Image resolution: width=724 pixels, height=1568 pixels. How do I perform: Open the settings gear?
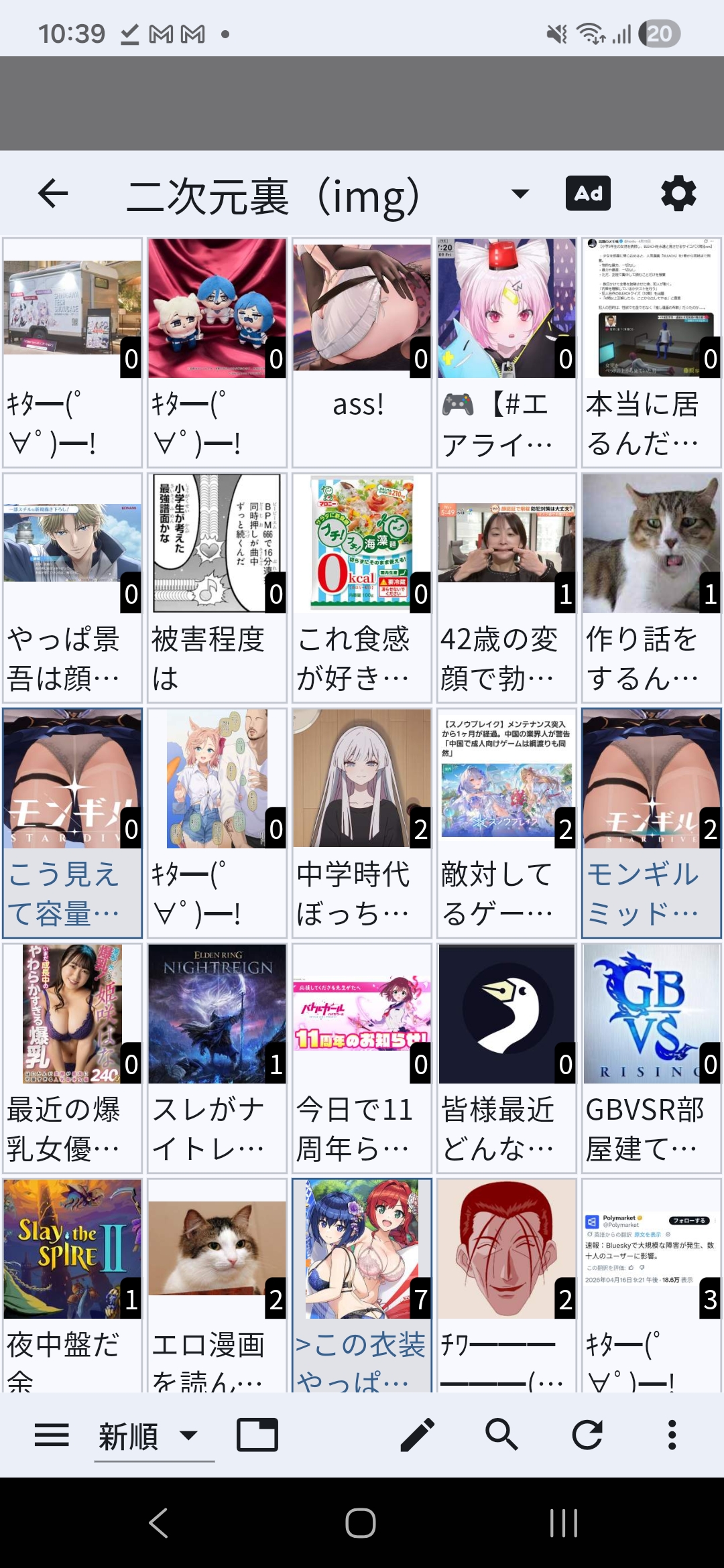(678, 194)
